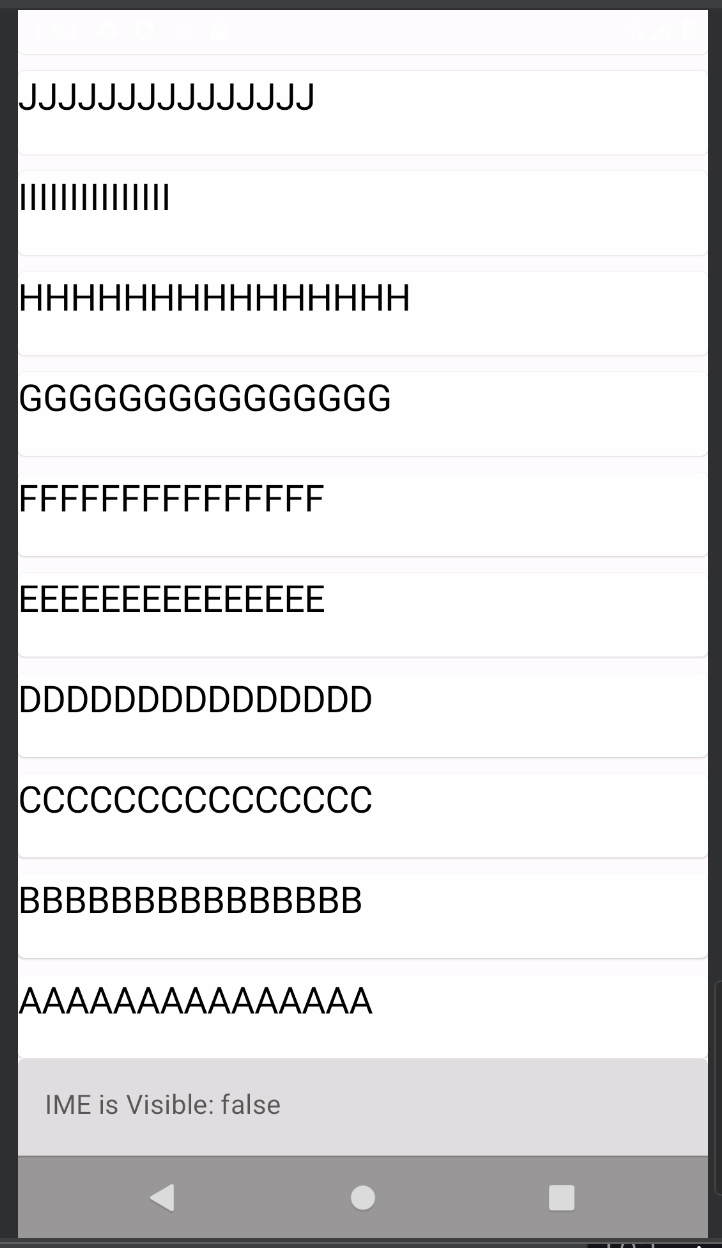The width and height of the screenshot is (722, 1248).
Task: Focus the CCCCCCCCCCCCCCC text field
Action: point(362,814)
